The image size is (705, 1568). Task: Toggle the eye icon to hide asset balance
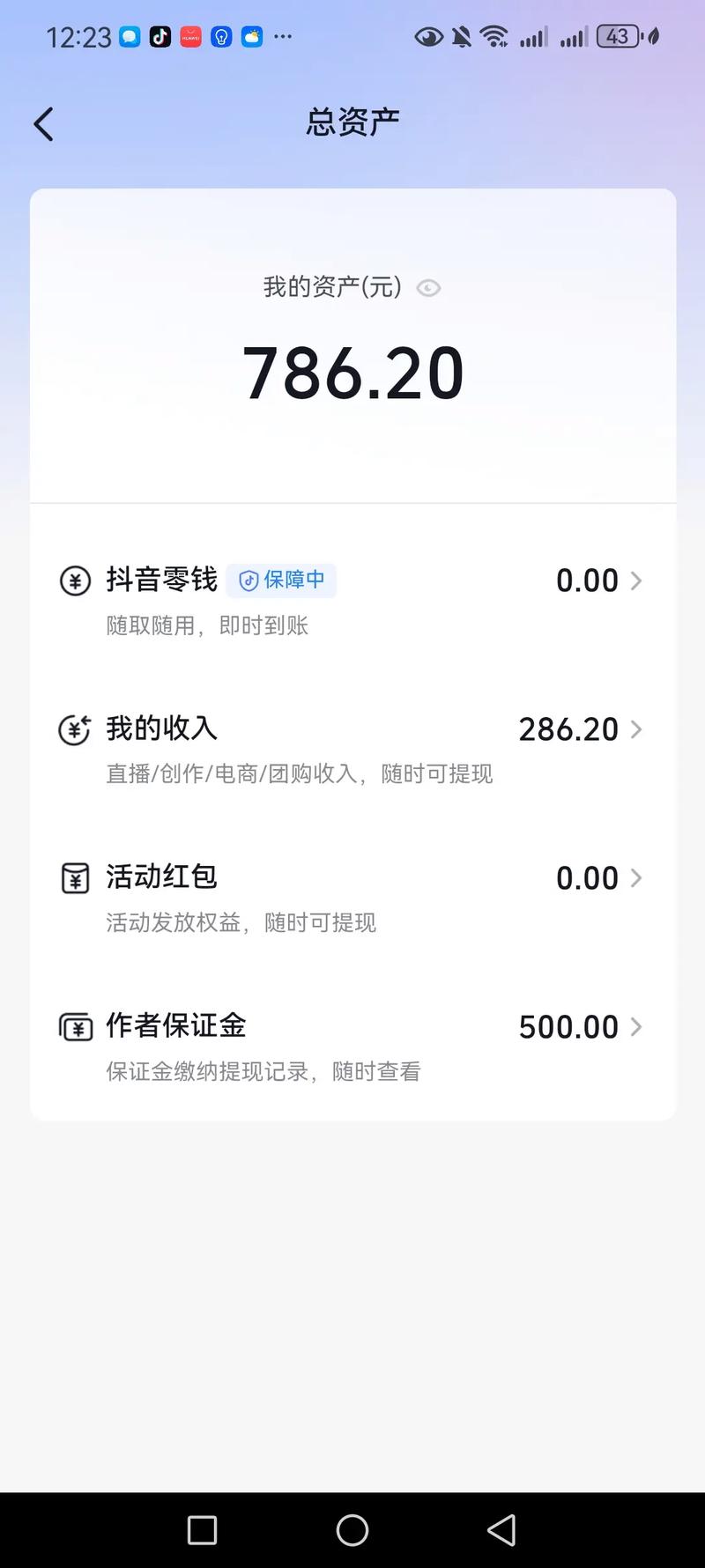(x=428, y=288)
